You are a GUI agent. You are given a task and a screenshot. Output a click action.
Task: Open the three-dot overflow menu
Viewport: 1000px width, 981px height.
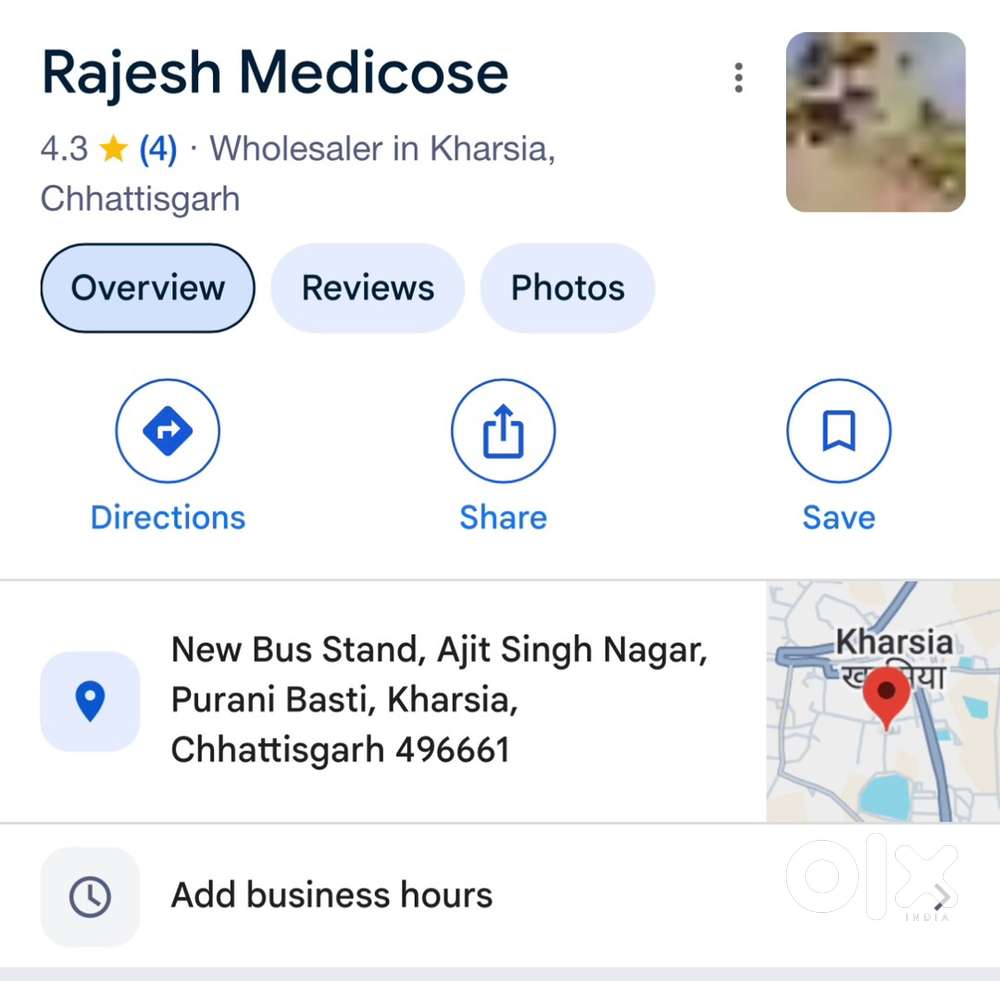pos(738,77)
